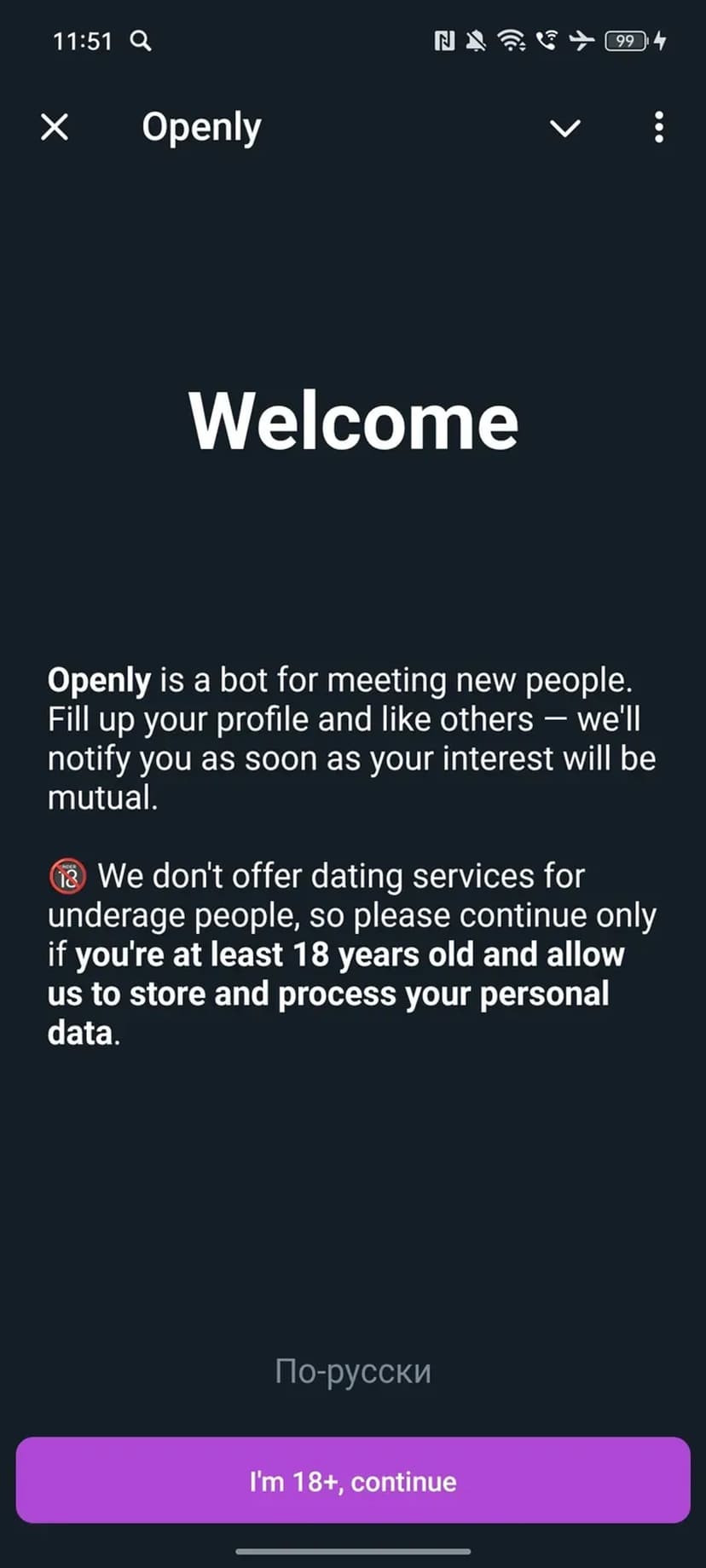Open the three-dot overflow menu
Screen dimensions: 706x1568
(658, 128)
